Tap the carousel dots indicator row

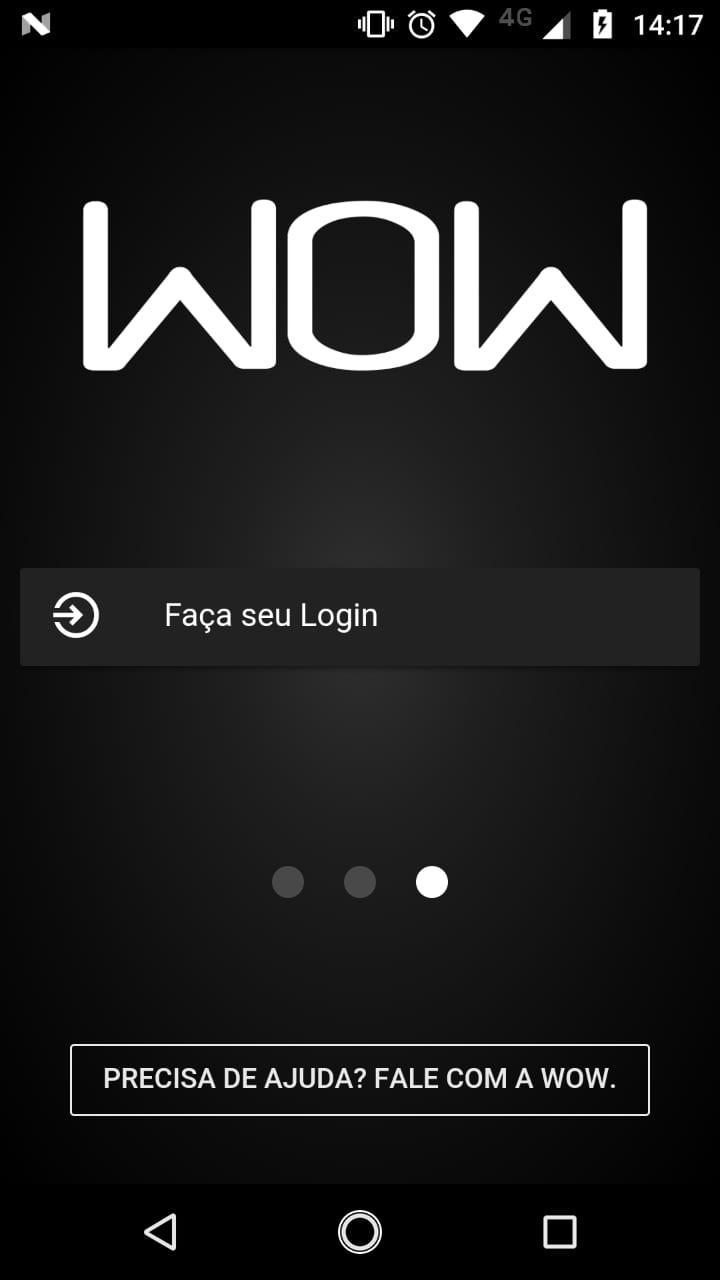point(360,882)
